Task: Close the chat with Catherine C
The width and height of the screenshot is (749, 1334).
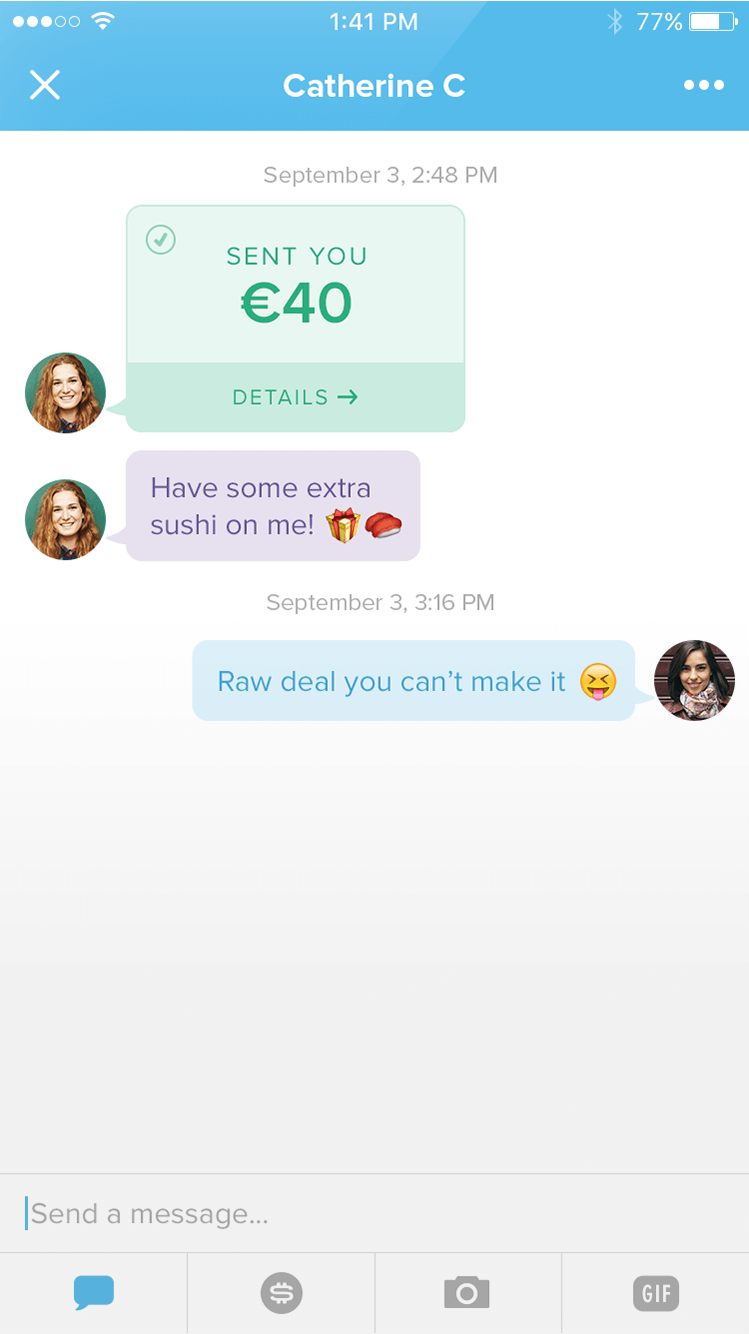Action: coord(45,86)
